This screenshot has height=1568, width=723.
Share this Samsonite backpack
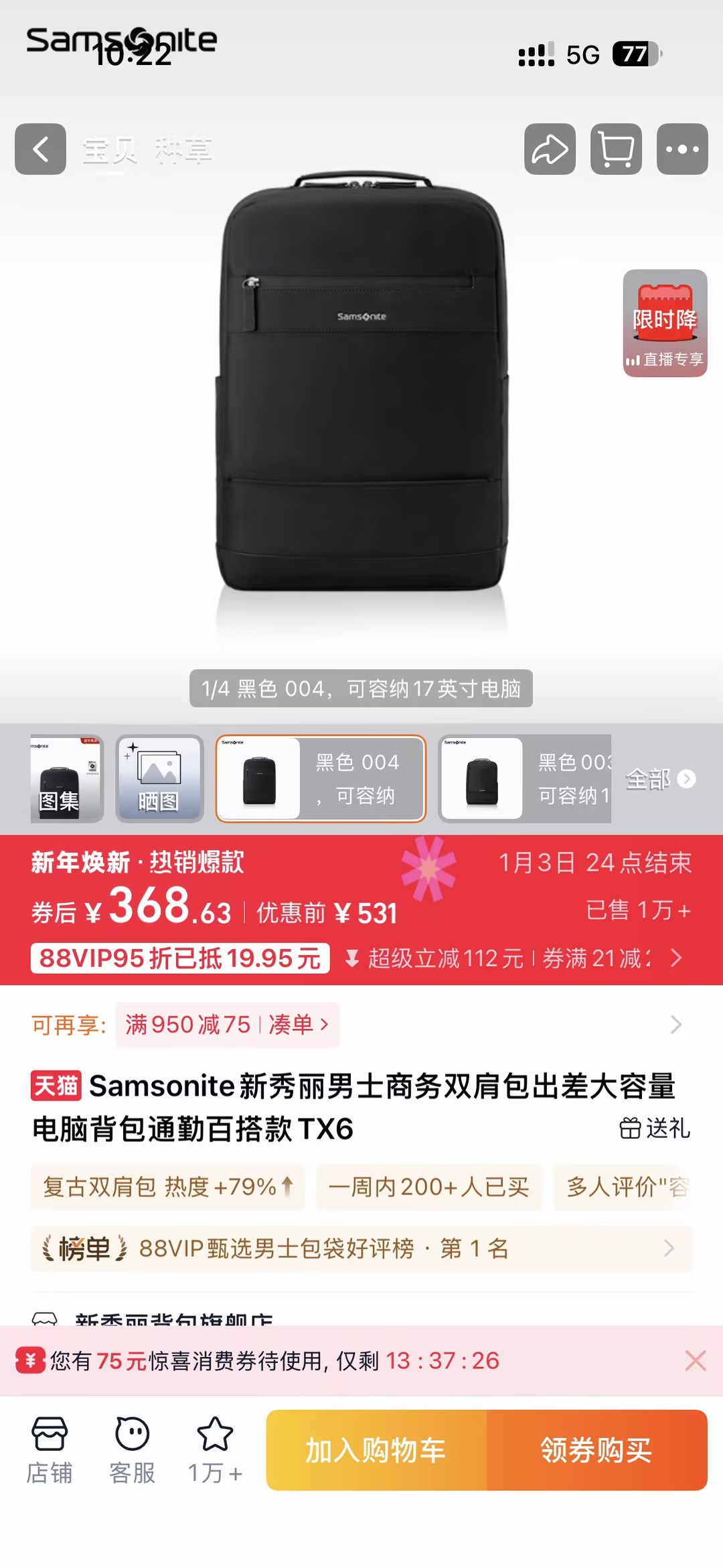tap(550, 149)
